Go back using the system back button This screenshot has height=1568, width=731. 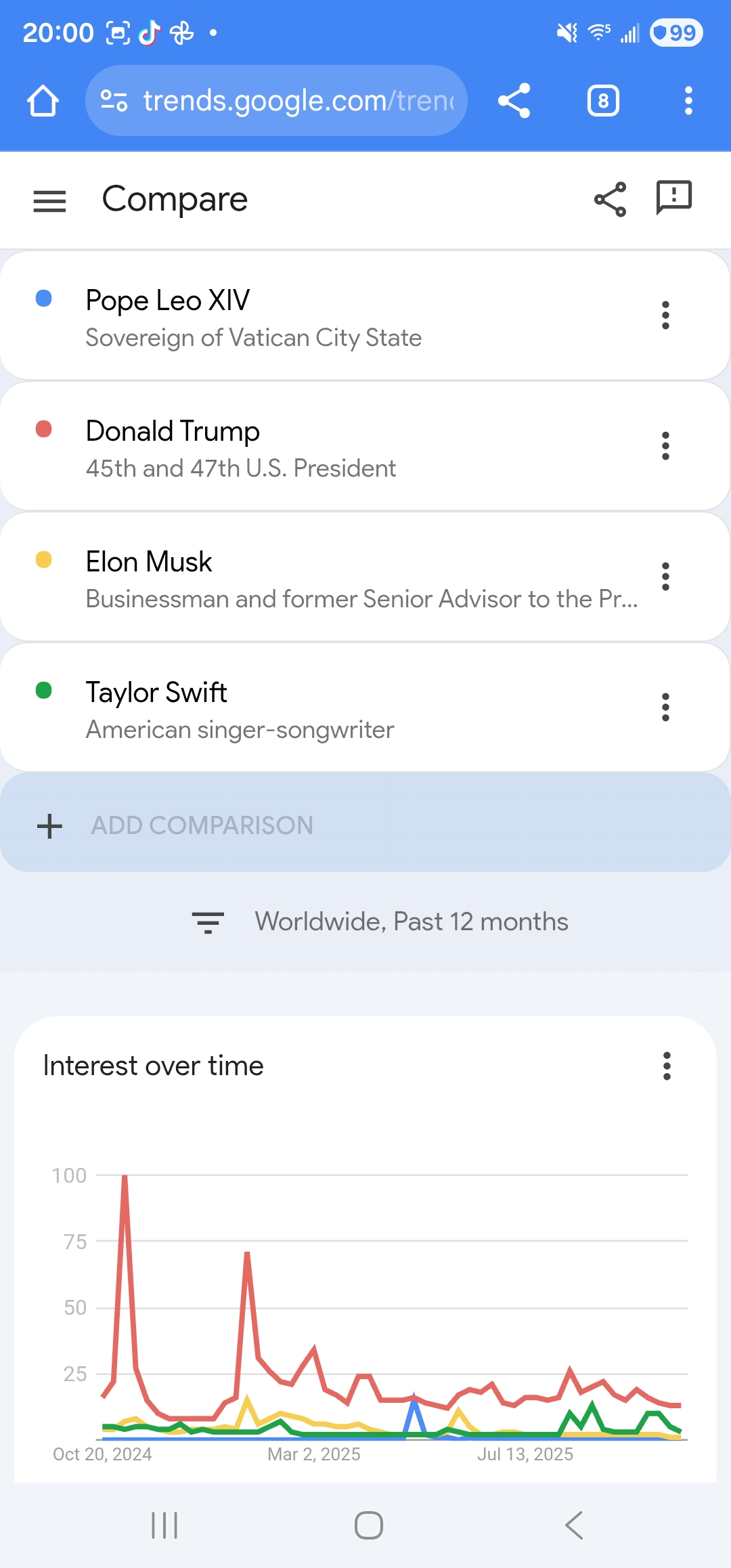click(573, 1525)
